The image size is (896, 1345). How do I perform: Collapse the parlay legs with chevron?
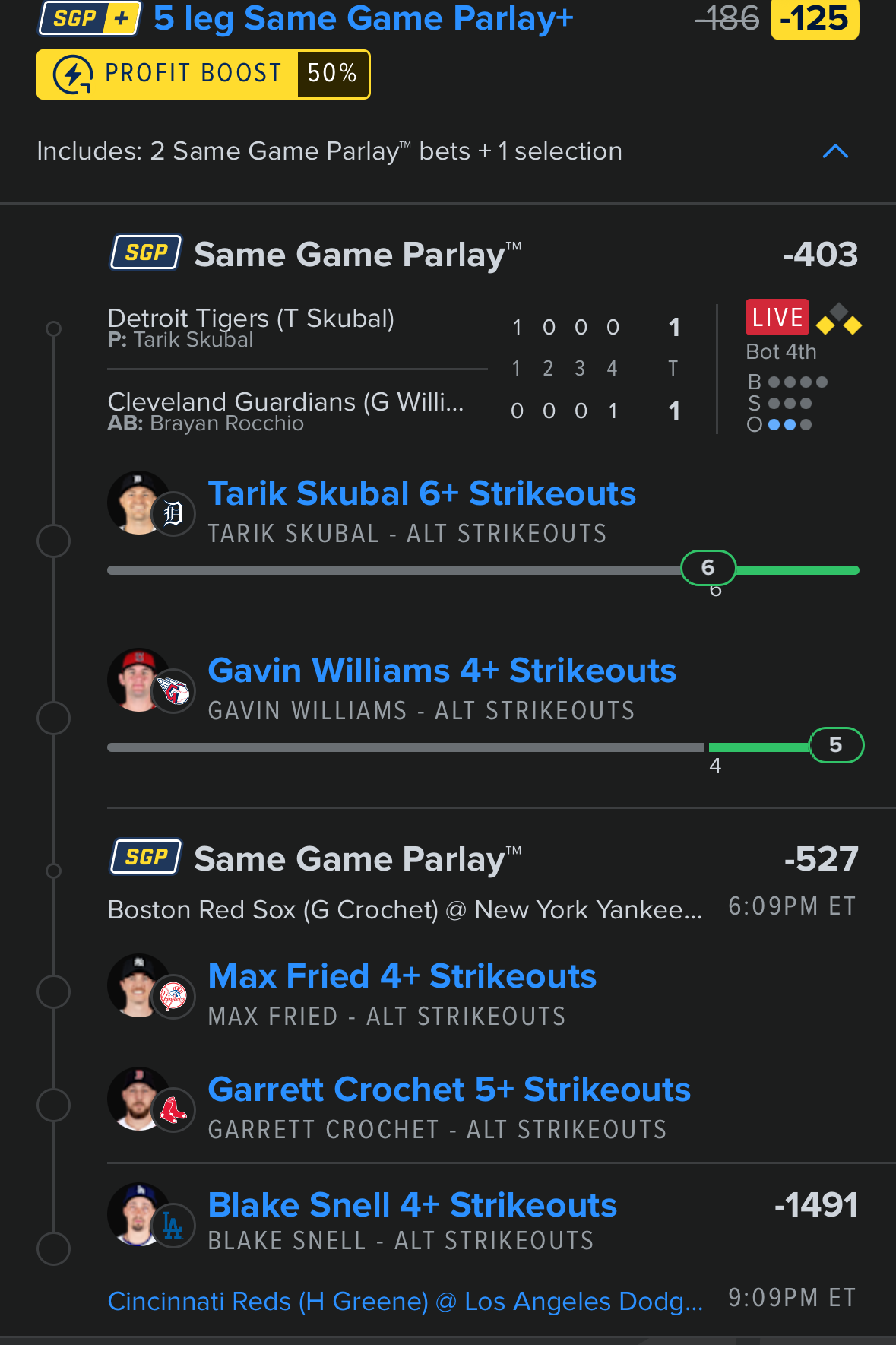point(835,151)
